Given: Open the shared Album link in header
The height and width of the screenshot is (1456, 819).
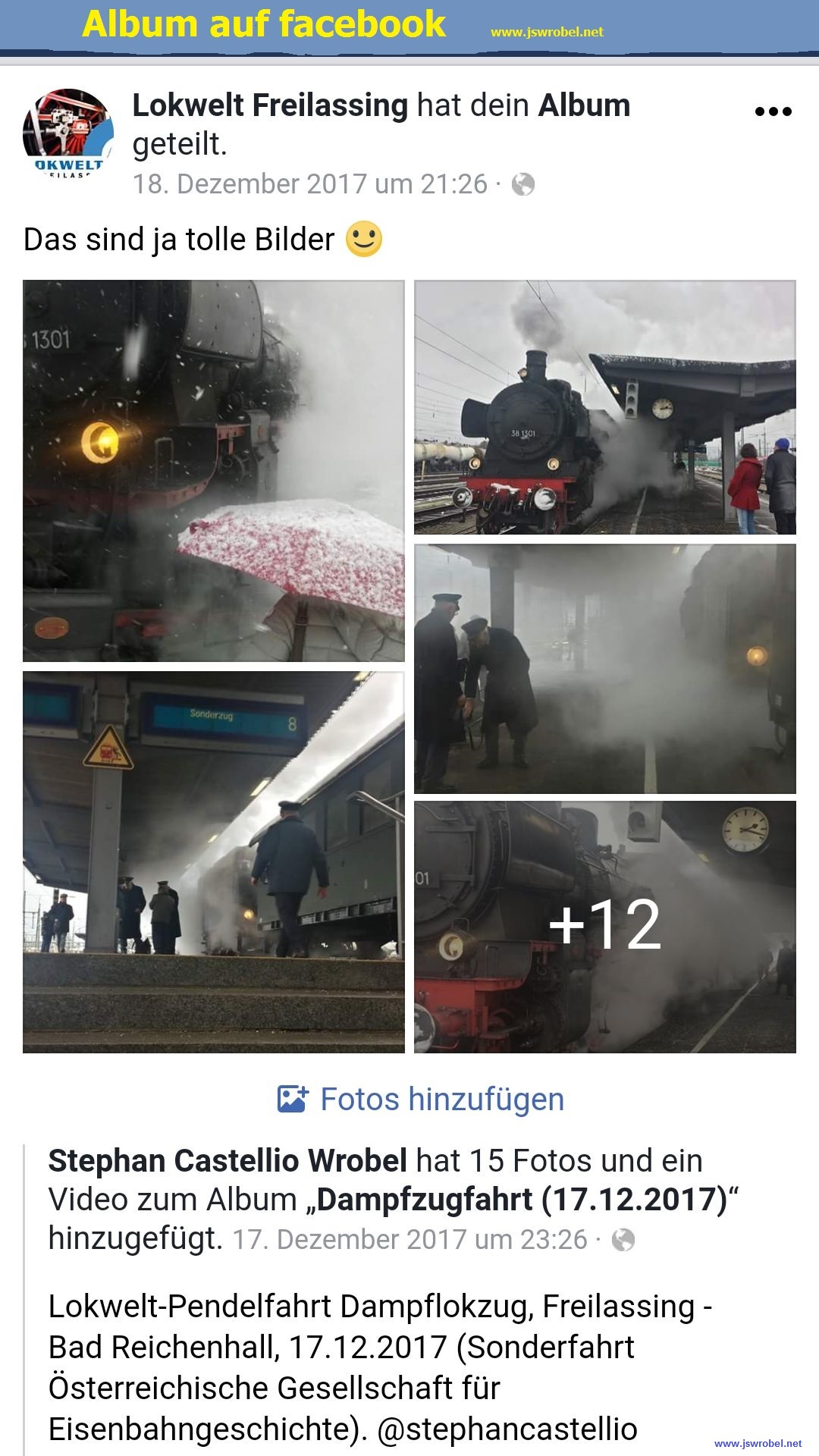Looking at the screenshot, I should point(584,105).
